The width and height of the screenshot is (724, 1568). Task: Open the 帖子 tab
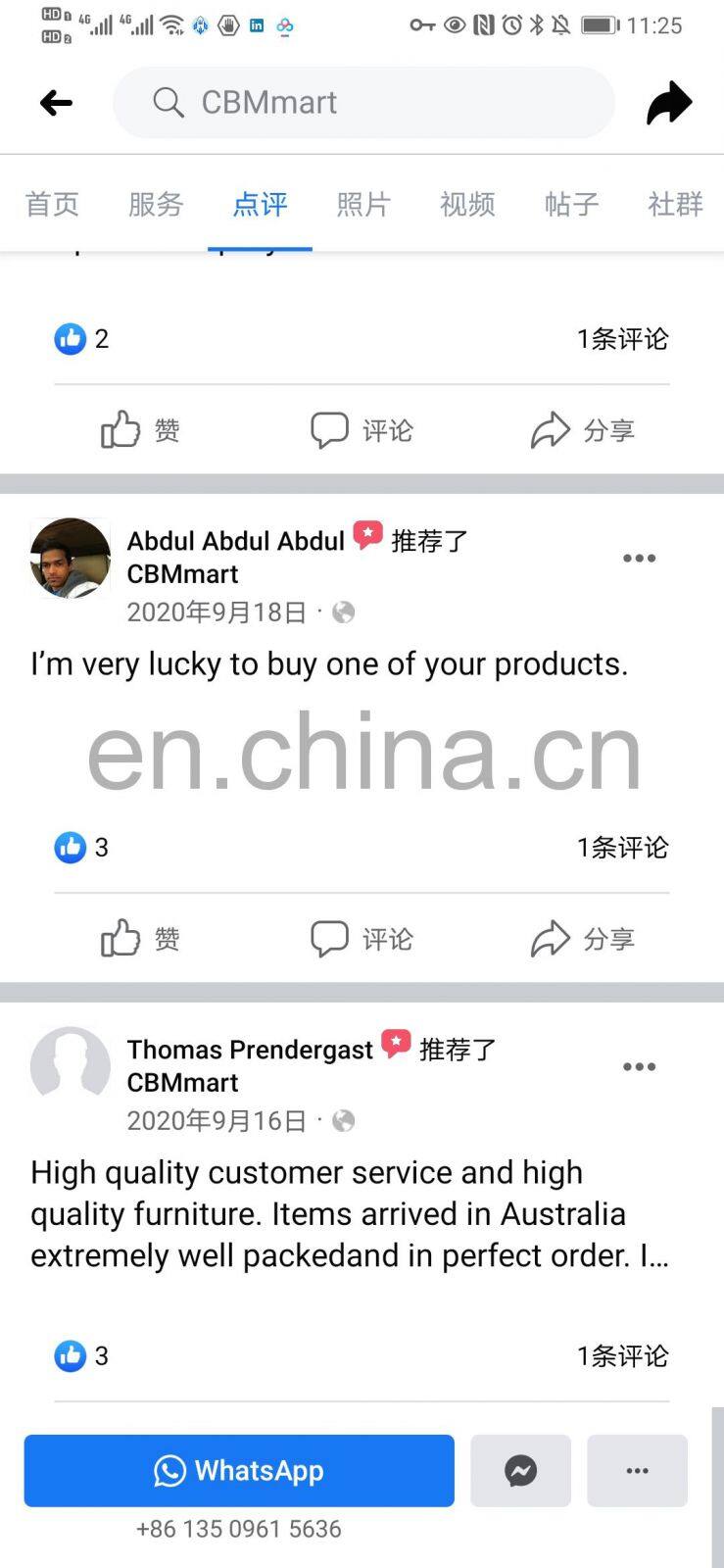point(571,204)
